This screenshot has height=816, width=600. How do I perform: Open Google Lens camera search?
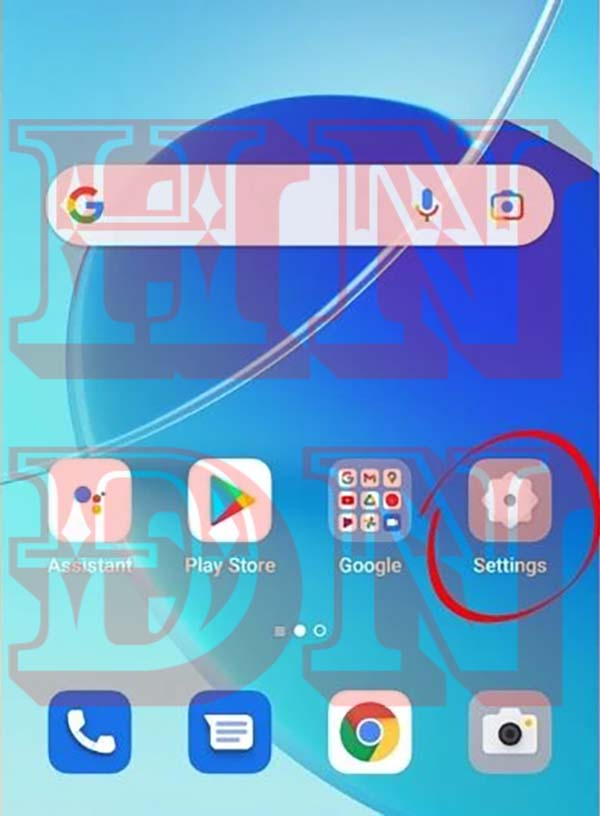(x=507, y=206)
